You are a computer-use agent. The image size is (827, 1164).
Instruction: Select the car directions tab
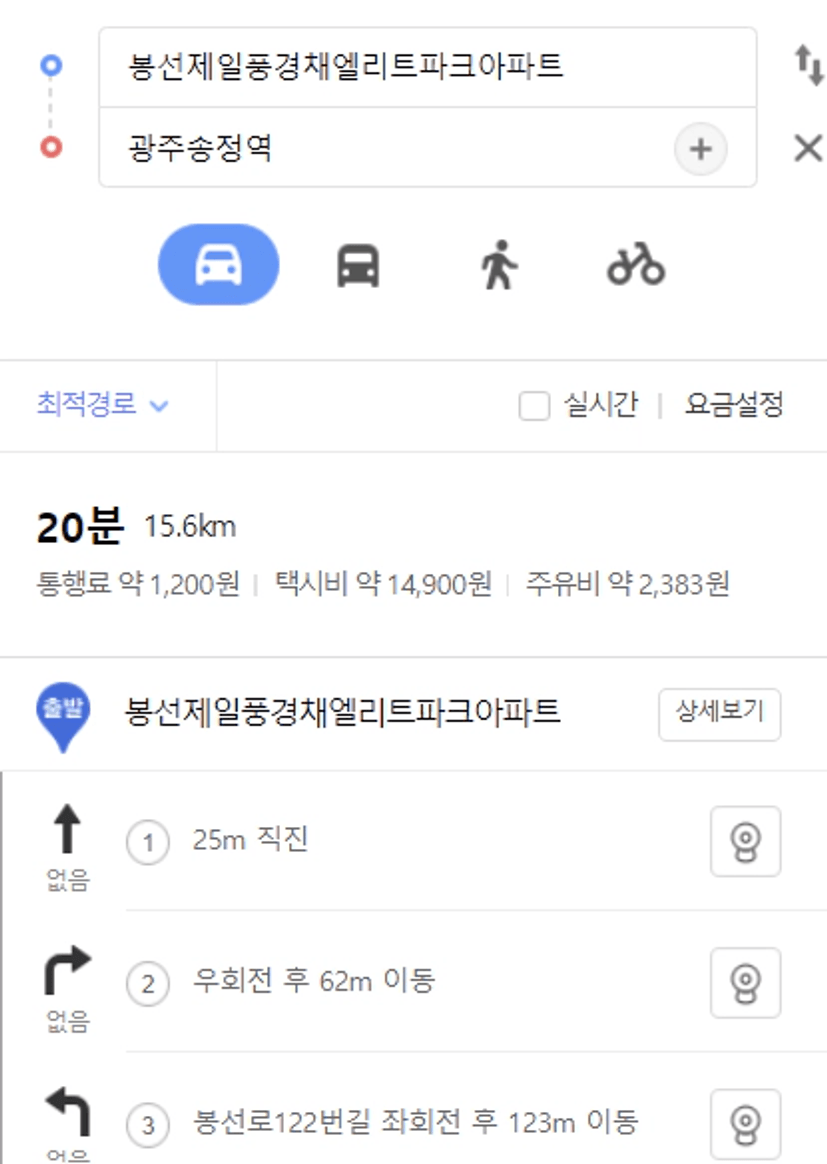pyautogui.click(x=218, y=265)
